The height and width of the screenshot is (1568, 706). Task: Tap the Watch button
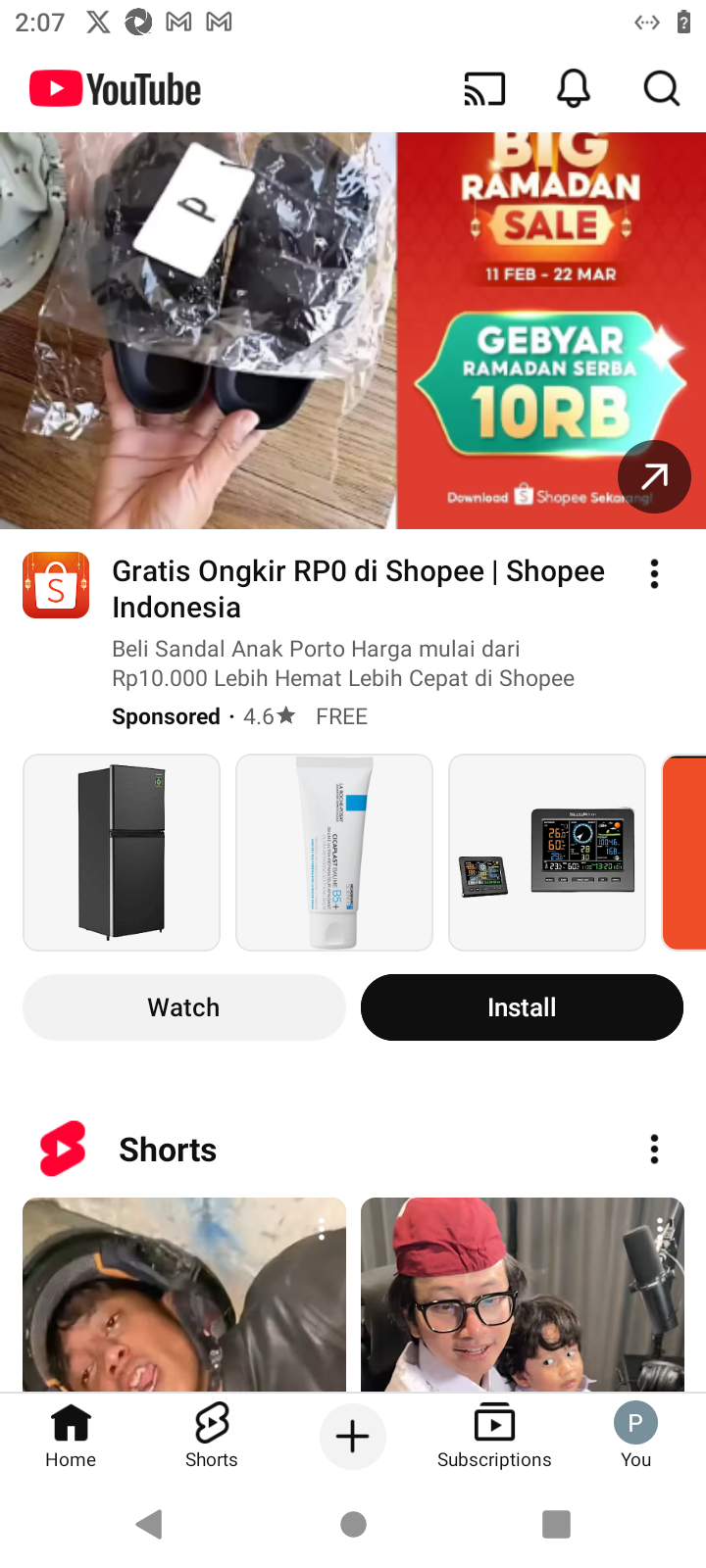click(184, 1007)
